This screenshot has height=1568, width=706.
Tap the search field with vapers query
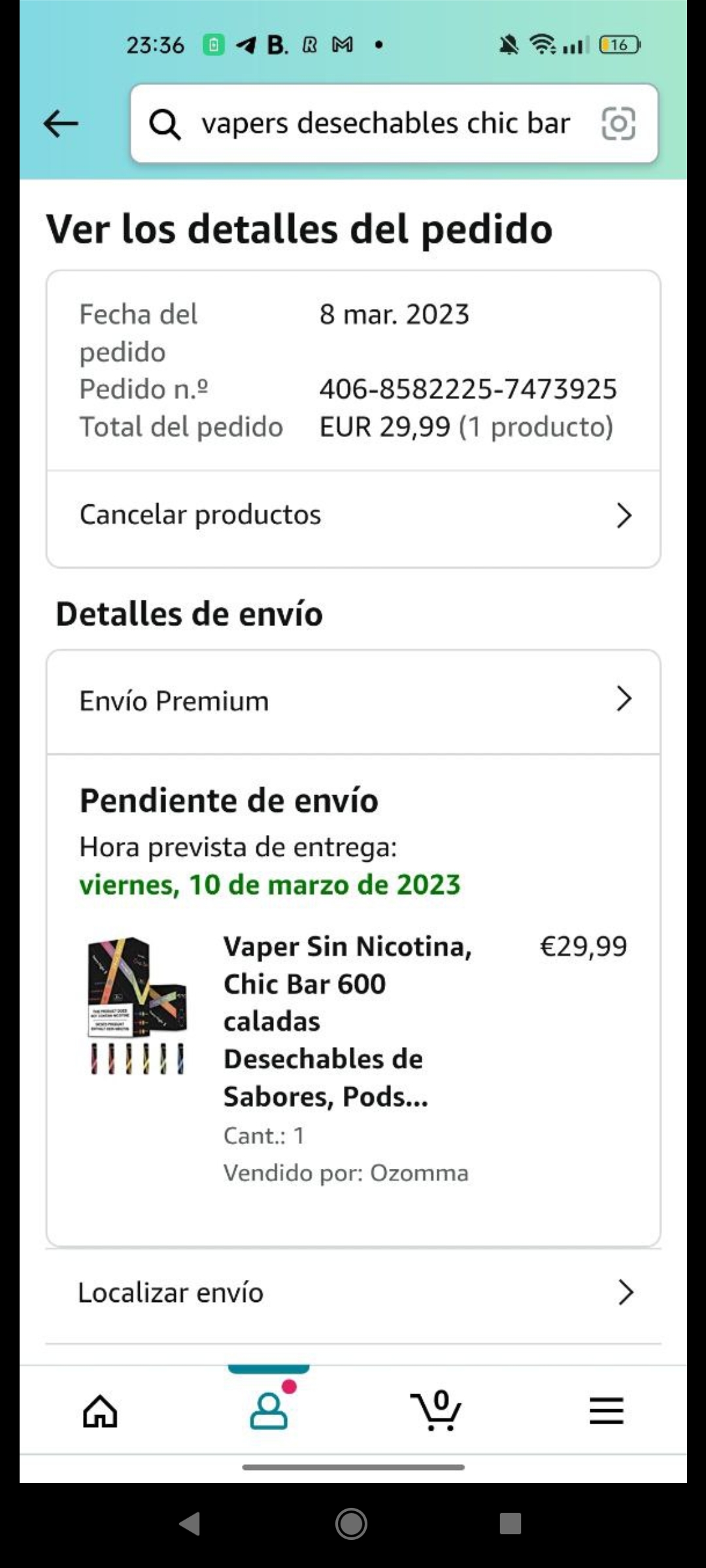tap(384, 123)
